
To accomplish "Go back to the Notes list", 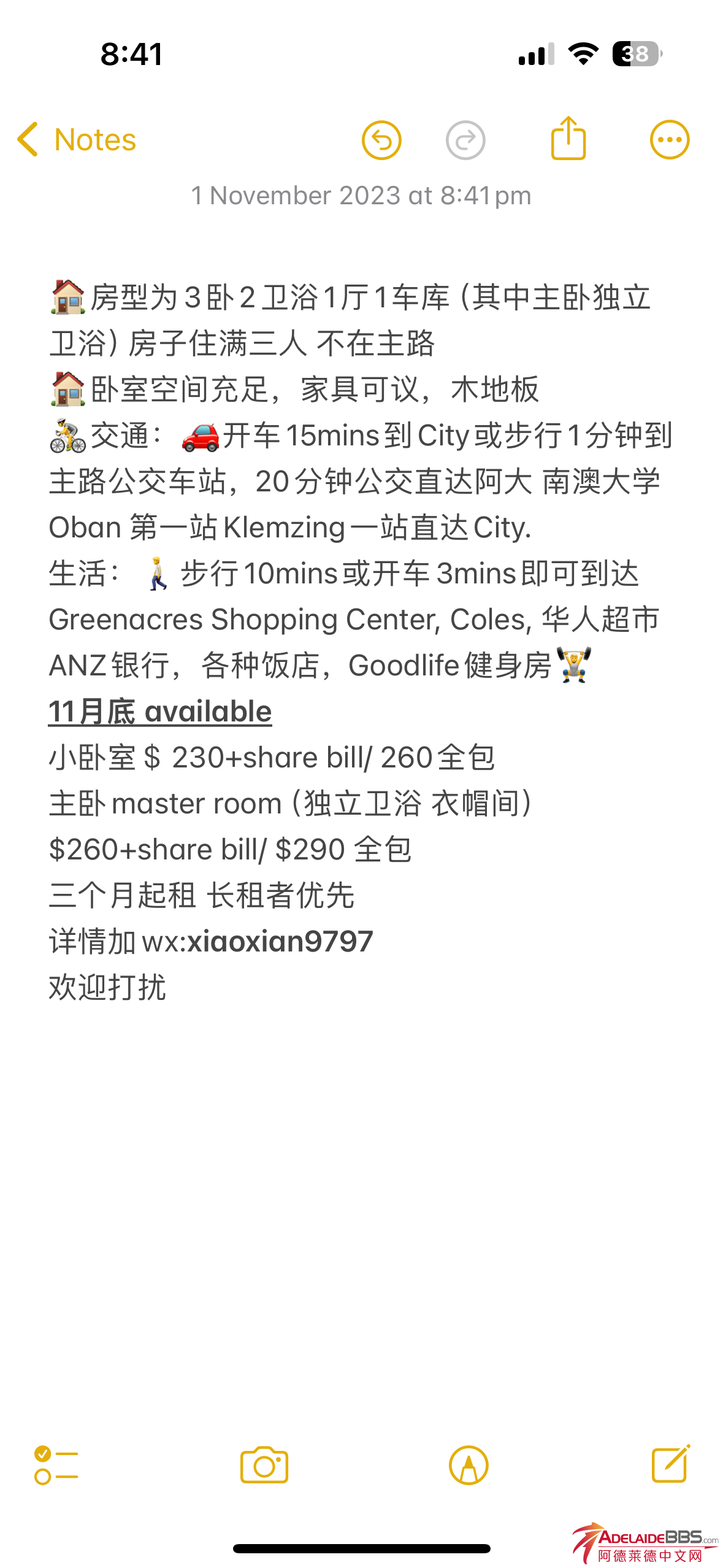I will click(x=76, y=140).
